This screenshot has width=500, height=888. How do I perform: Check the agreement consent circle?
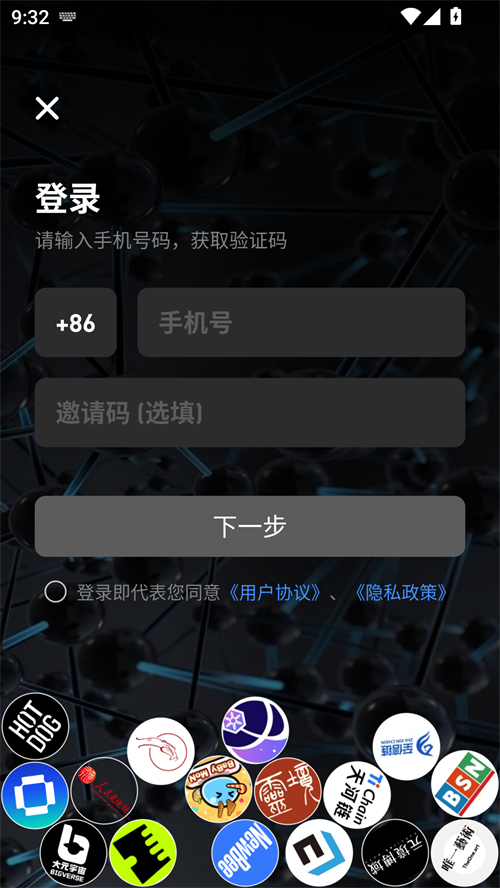[x=55, y=592]
